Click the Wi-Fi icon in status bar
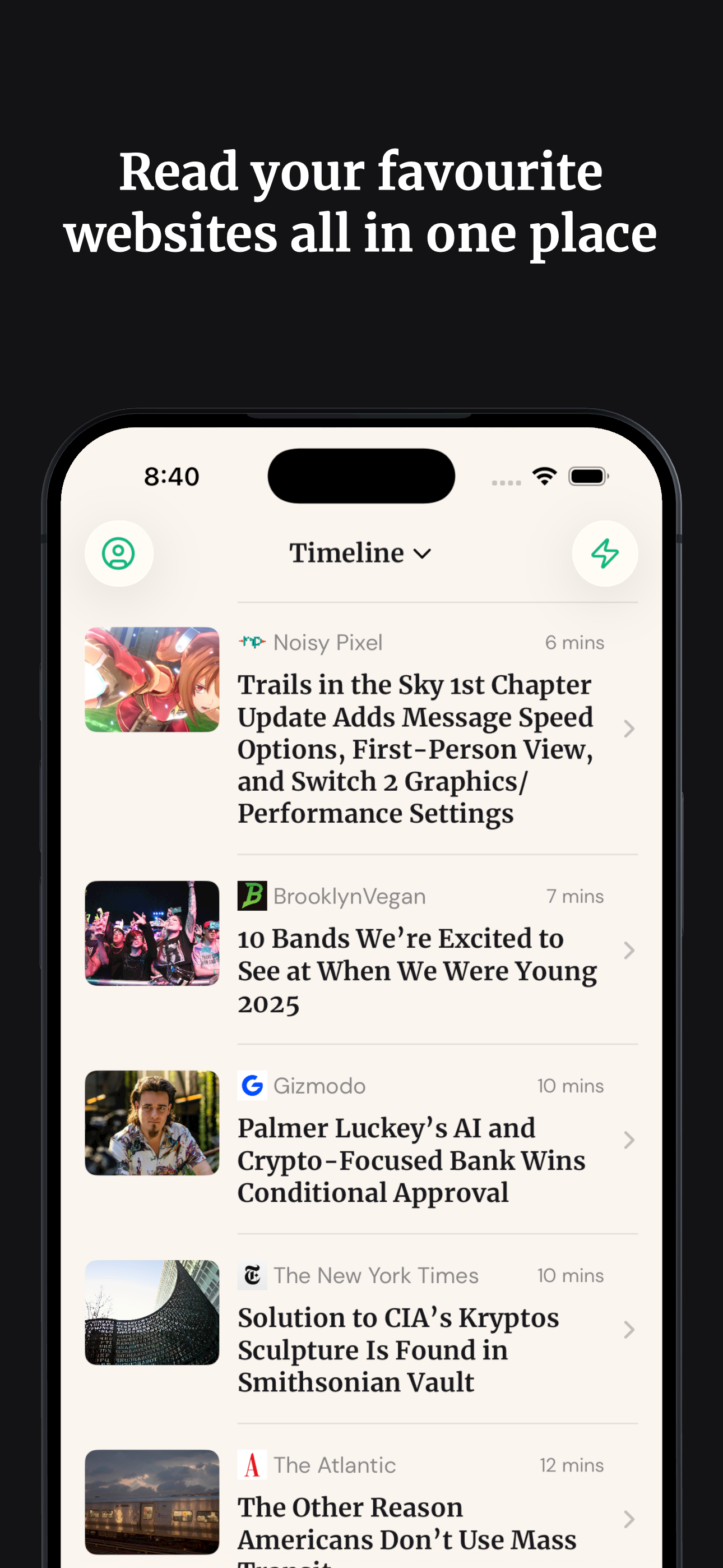Viewport: 723px width, 1568px height. 544,477
